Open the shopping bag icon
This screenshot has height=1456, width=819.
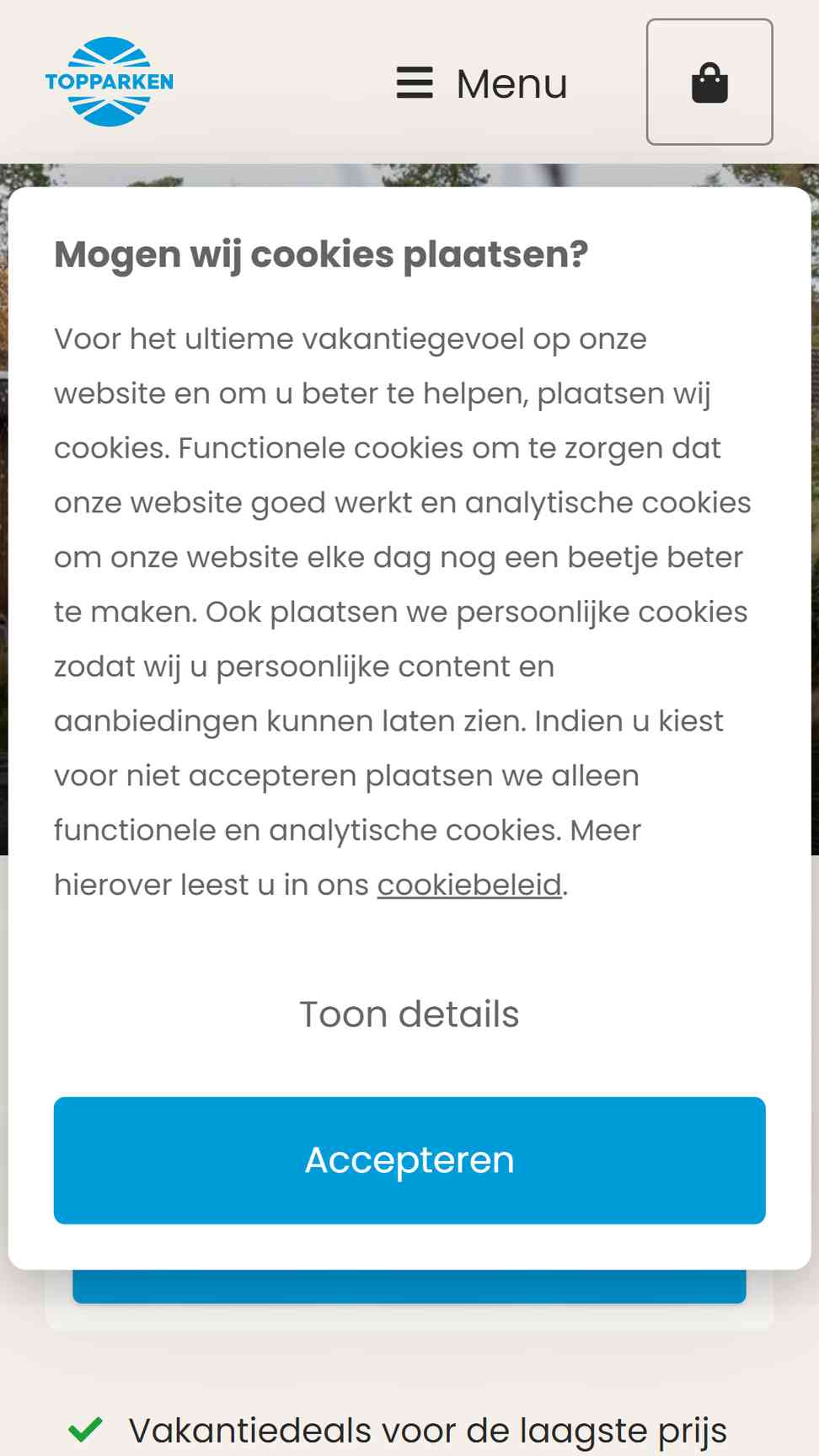coord(709,82)
